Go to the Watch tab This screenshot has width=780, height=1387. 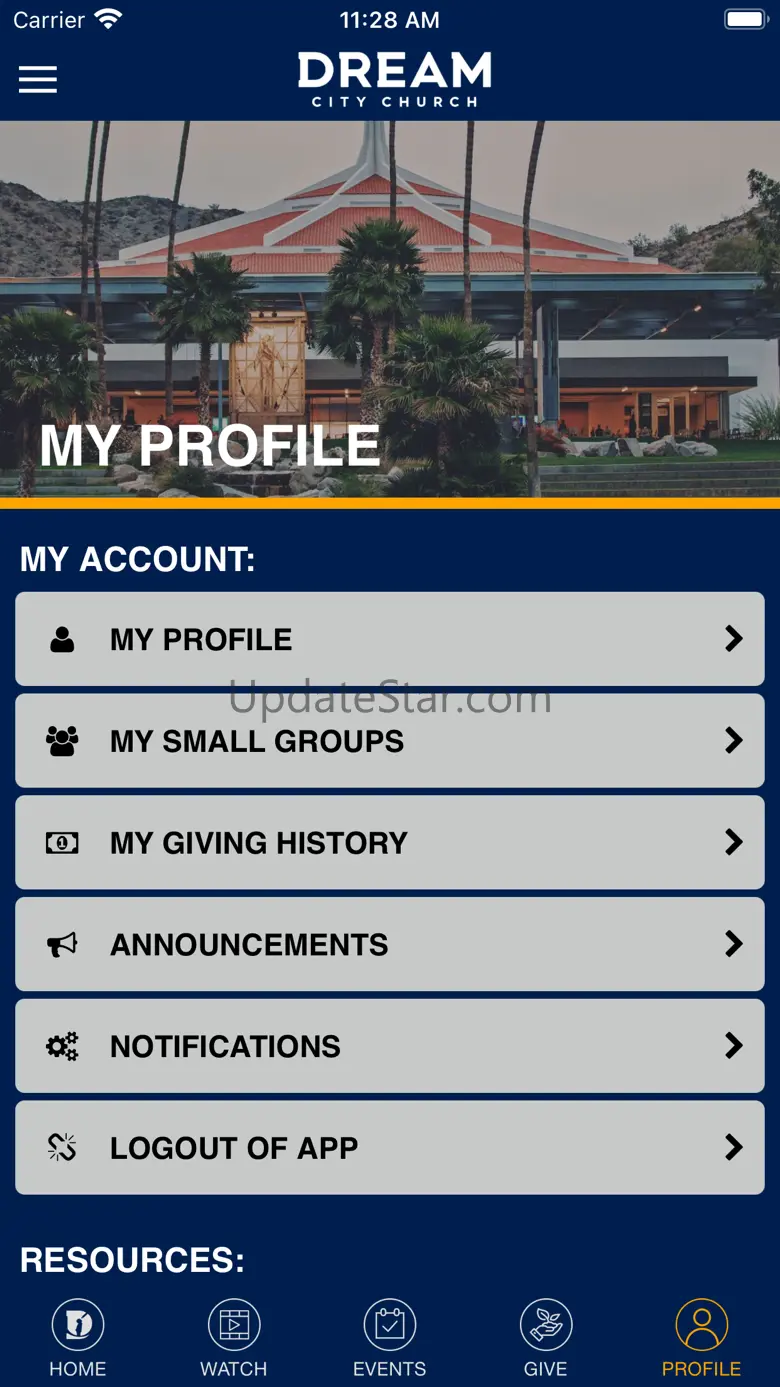234,1339
